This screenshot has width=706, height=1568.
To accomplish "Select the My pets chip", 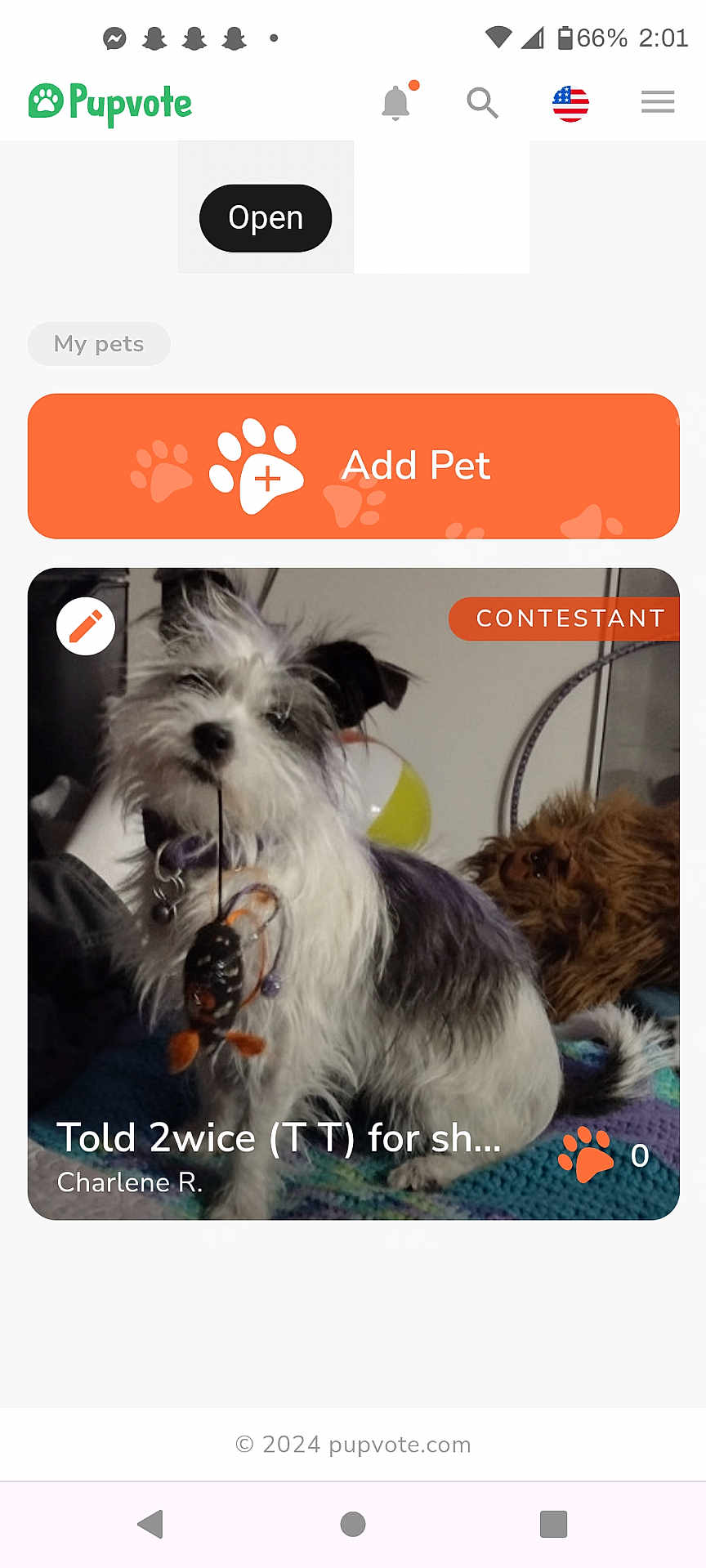I will [99, 344].
